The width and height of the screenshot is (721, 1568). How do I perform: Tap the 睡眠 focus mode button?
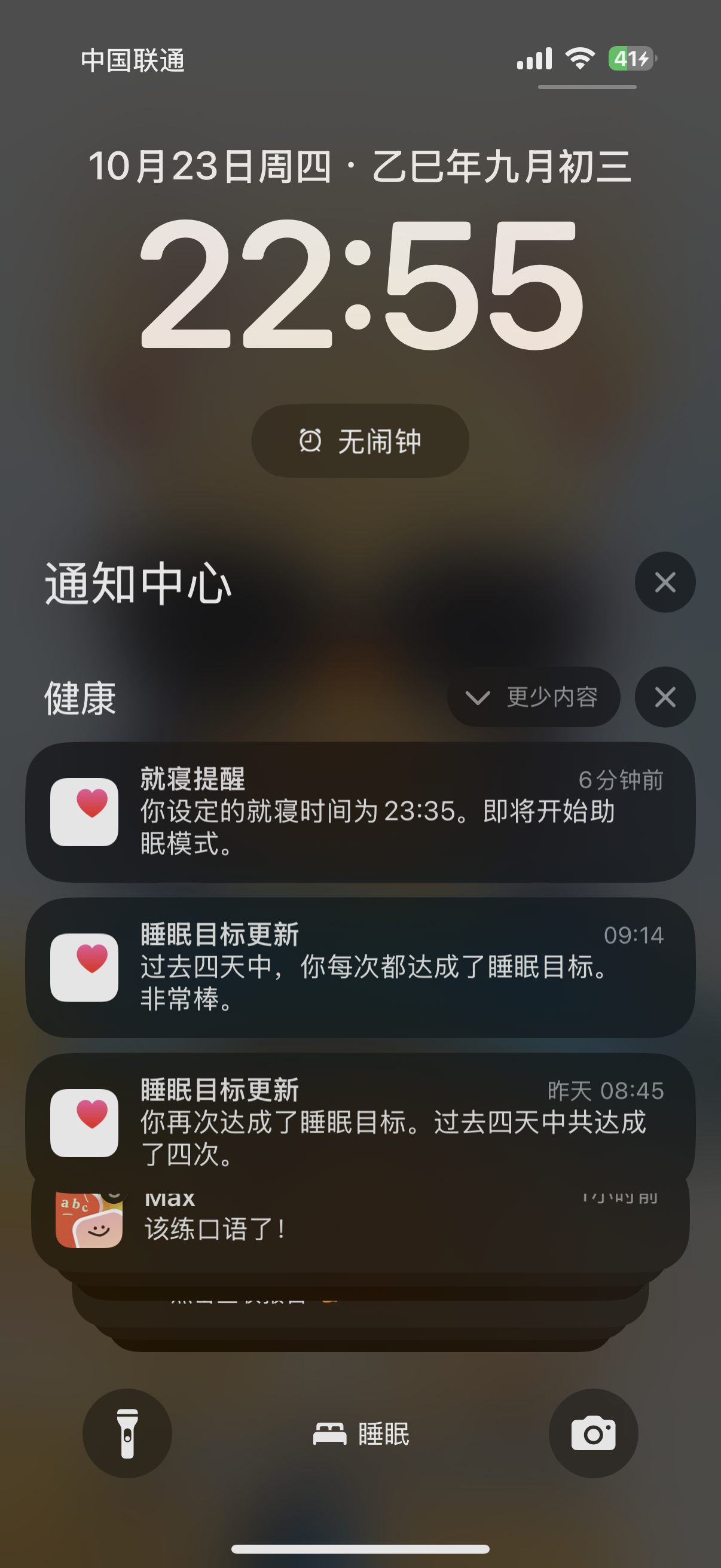click(x=361, y=1434)
